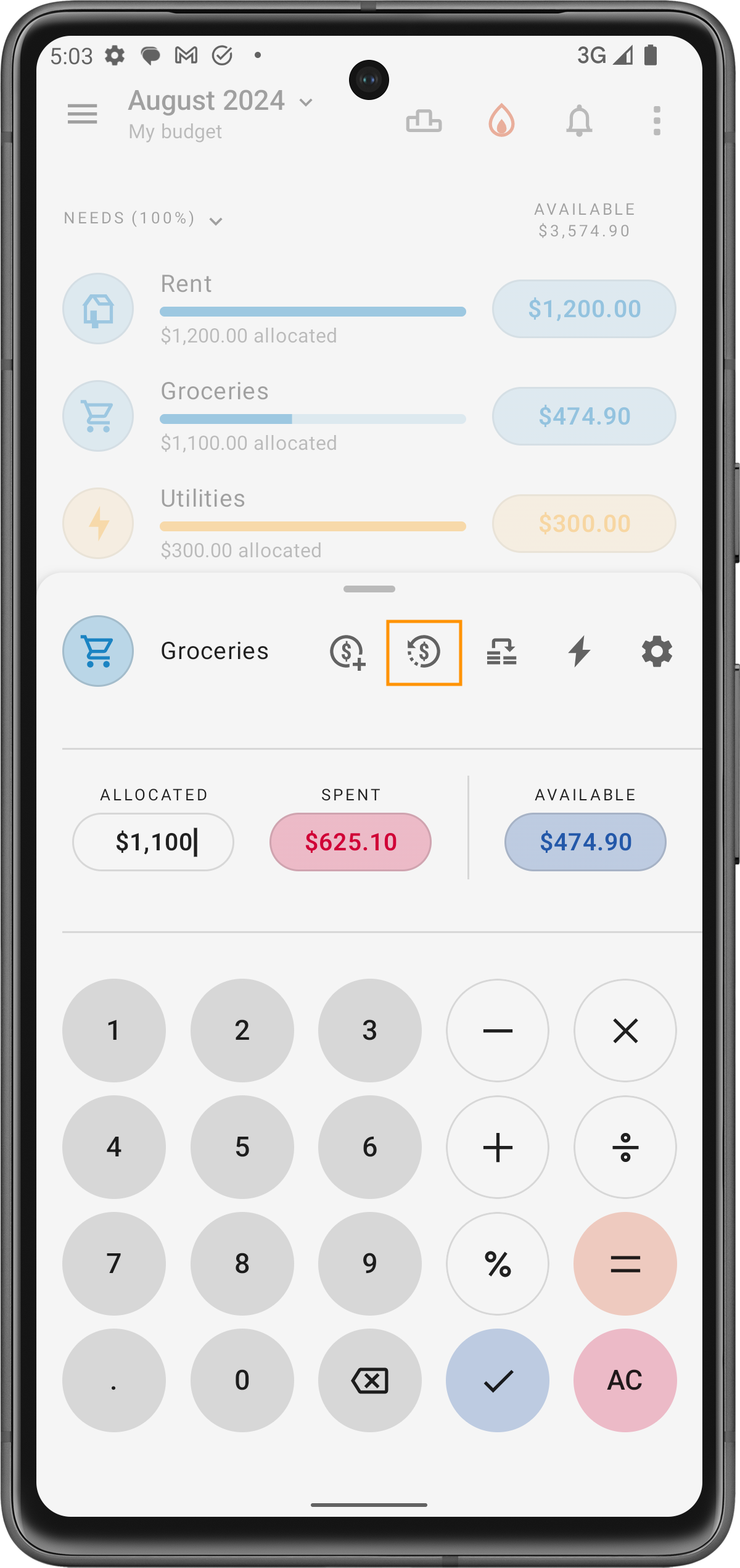740x1568 pixels.
Task: Open the overflow menu
Action: point(657,120)
